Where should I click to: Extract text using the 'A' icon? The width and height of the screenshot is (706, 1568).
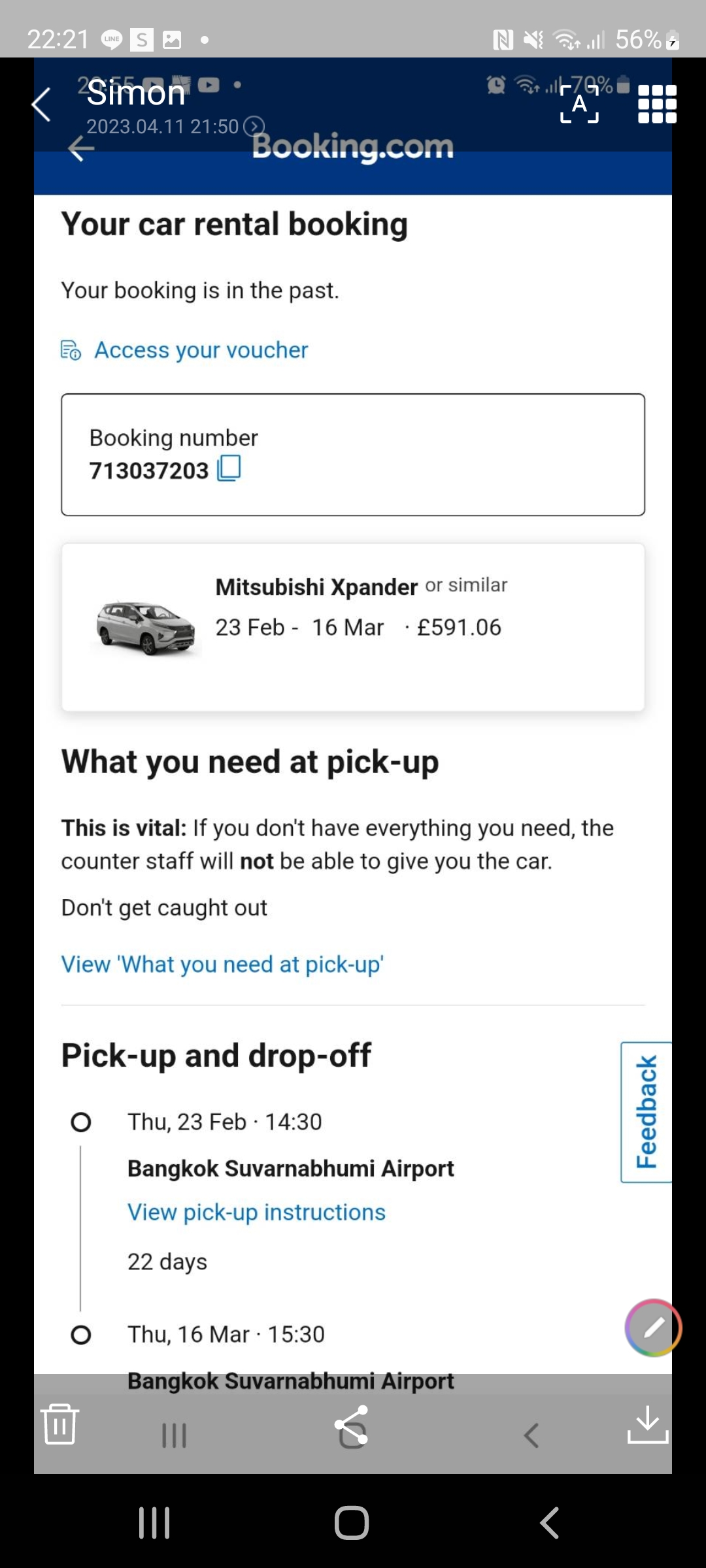578,105
